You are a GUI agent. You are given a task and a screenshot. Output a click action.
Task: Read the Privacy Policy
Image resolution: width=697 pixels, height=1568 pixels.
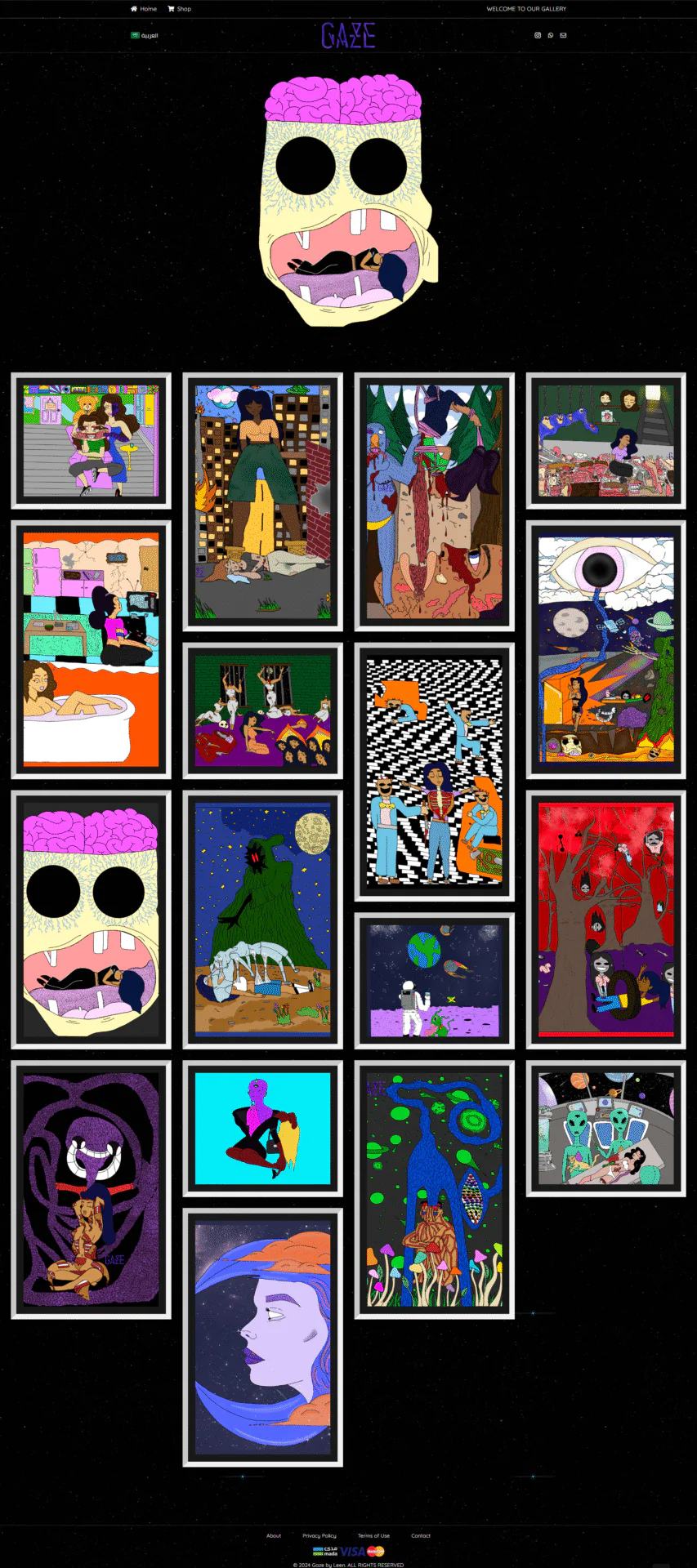pyautogui.click(x=319, y=1535)
